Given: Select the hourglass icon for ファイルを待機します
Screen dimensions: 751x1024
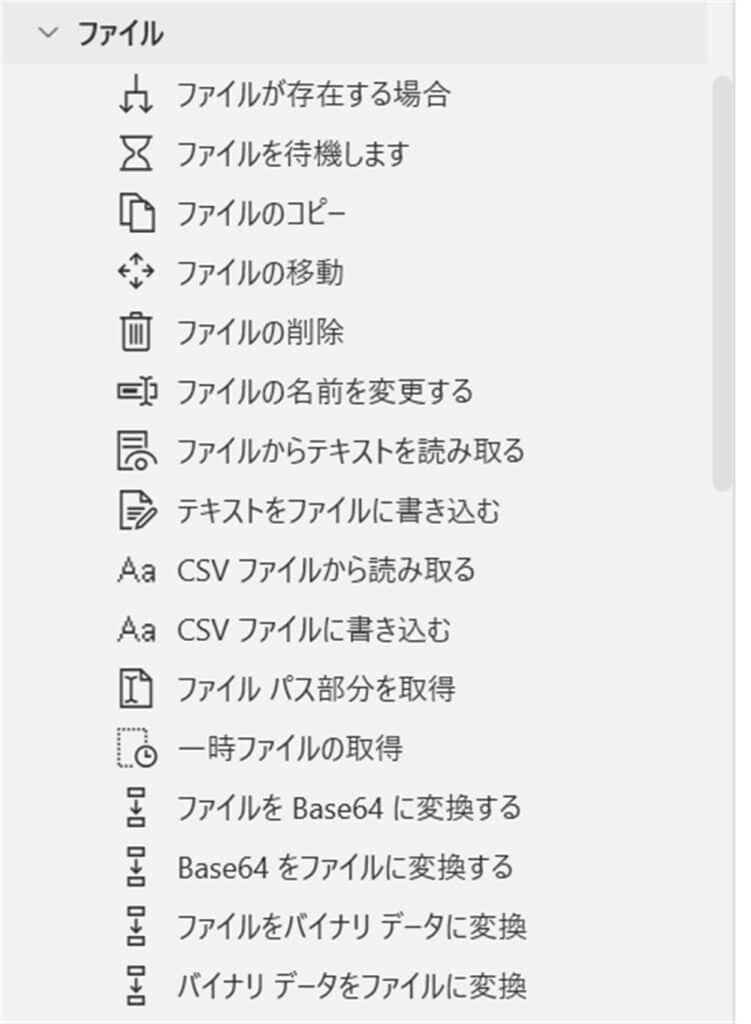Looking at the screenshot, I should click(x=137, y=152).
